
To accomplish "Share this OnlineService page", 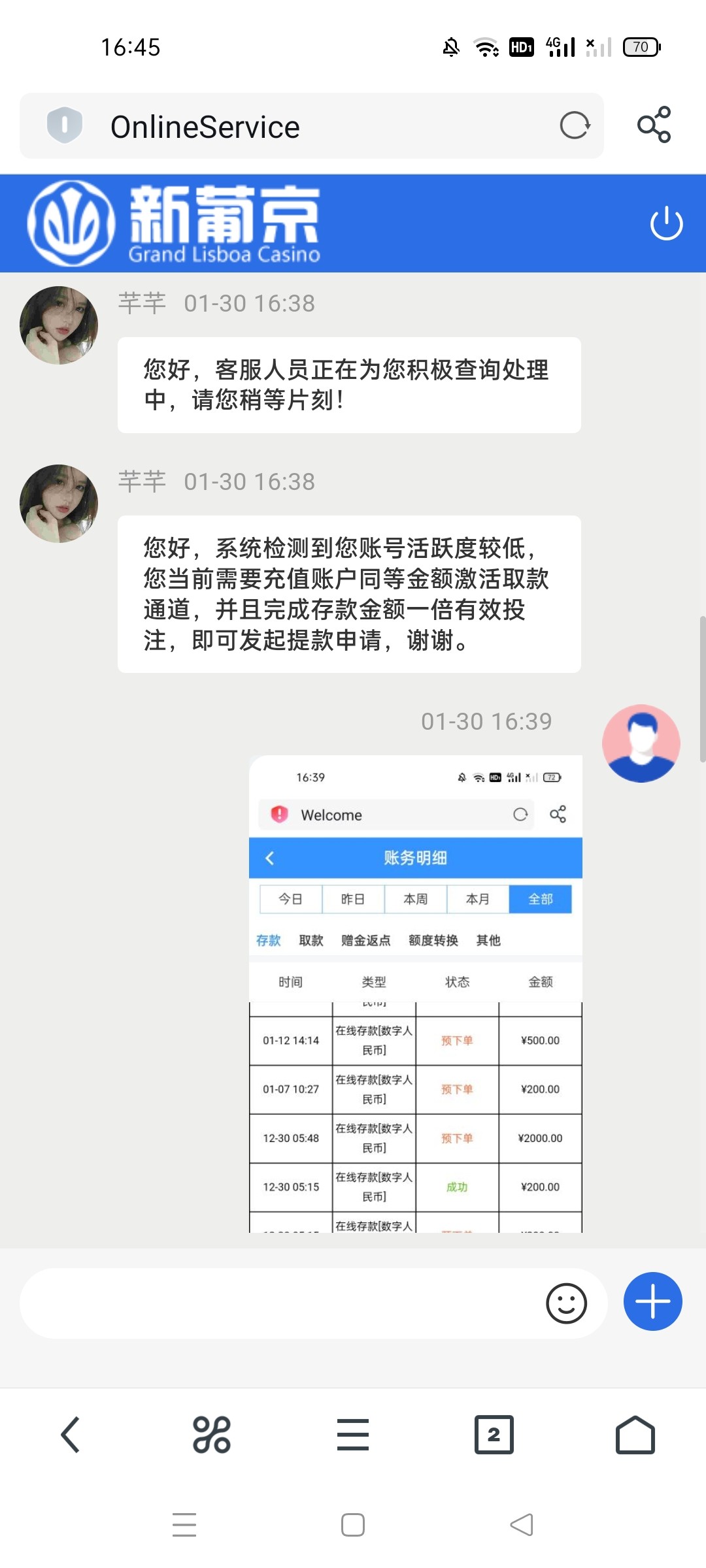I will pos(654,124).
